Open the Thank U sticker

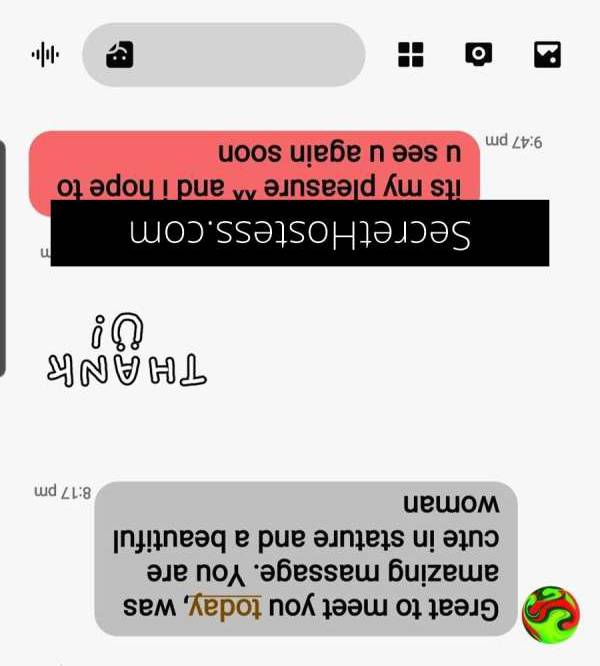127,350
